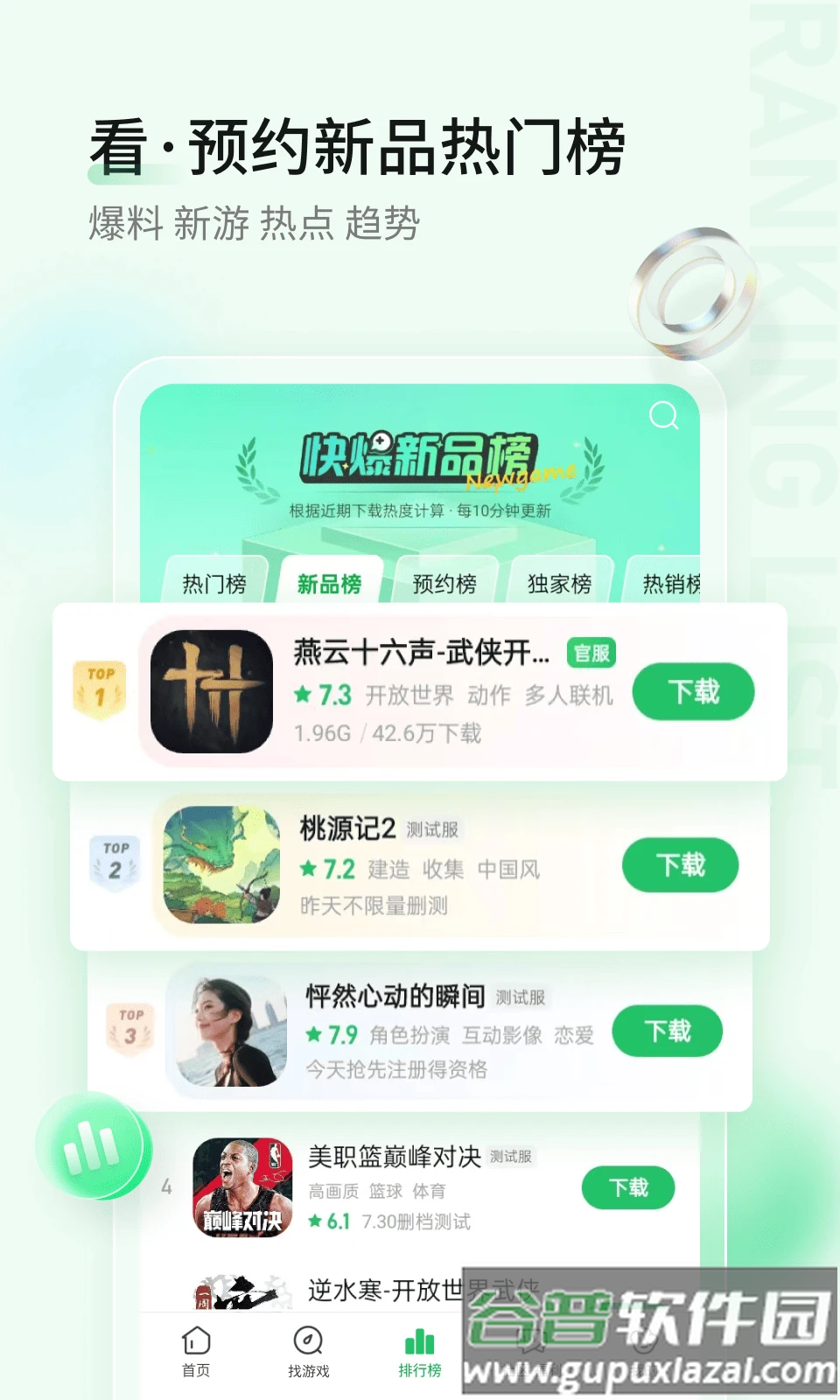This screenshot has width=840, height=1400.
Task: Click the 官服 official server badge
Action: point(591,654)
